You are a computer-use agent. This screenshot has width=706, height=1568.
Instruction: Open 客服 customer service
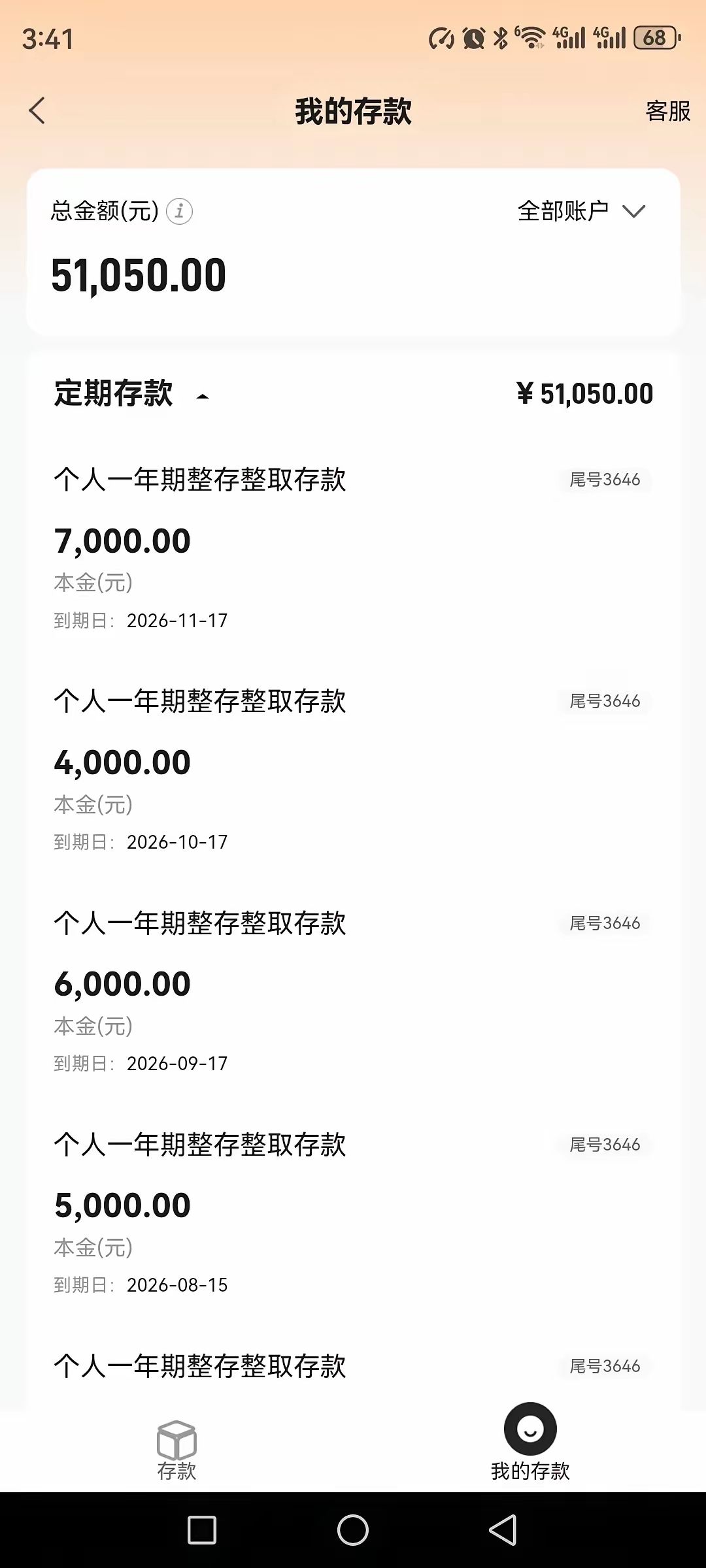point(667,111)
